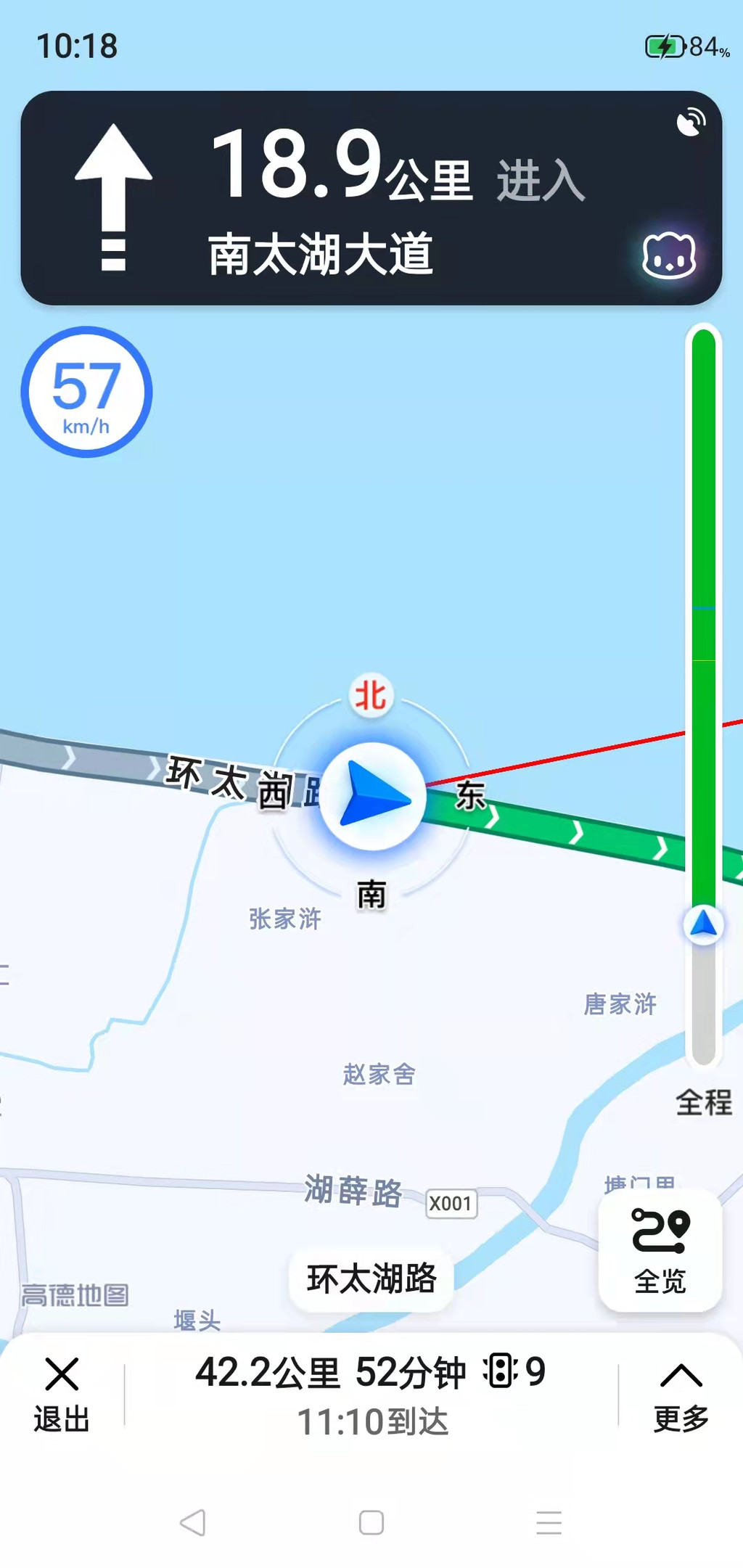Tap the 南太湖大道 turn instruction banner

coord(363,197)
